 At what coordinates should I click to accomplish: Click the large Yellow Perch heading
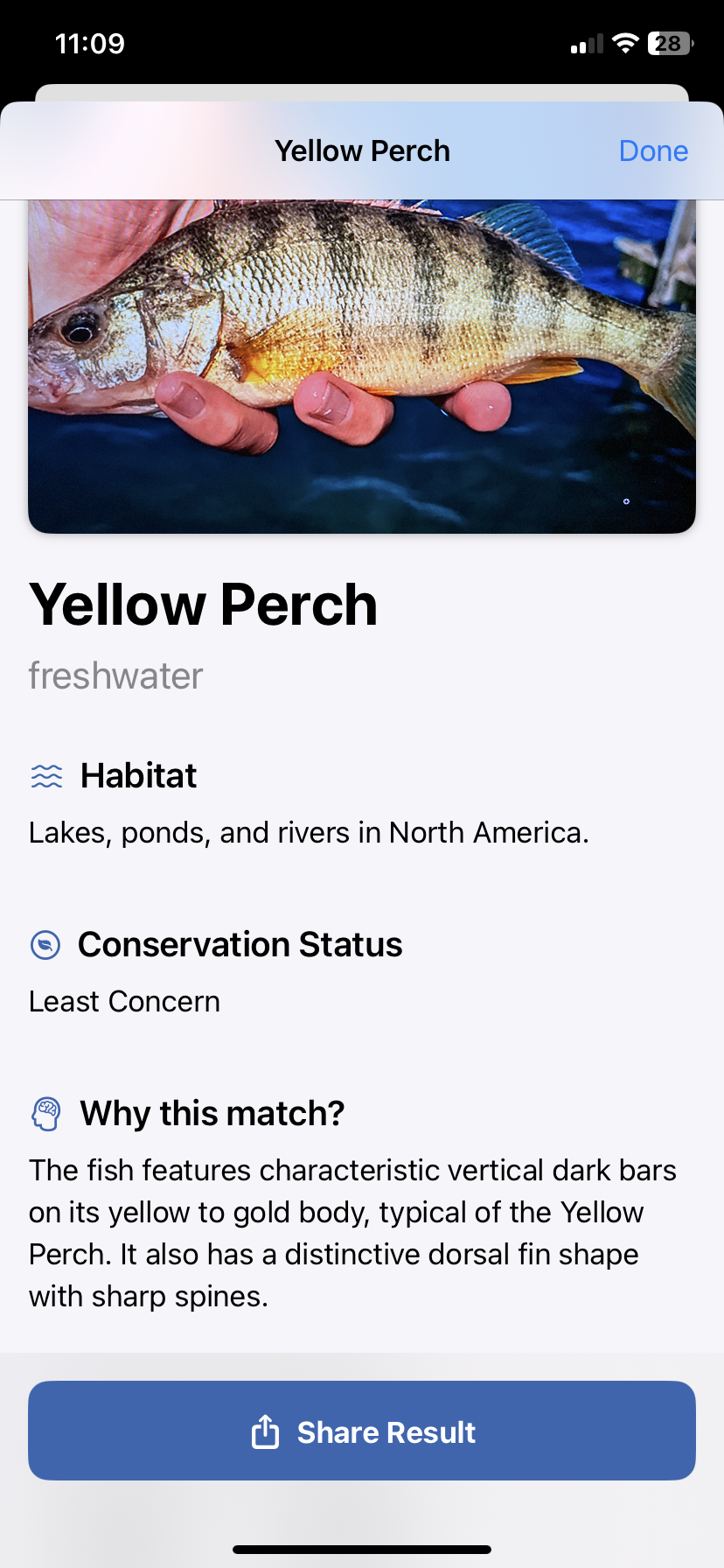pos(203,604)
